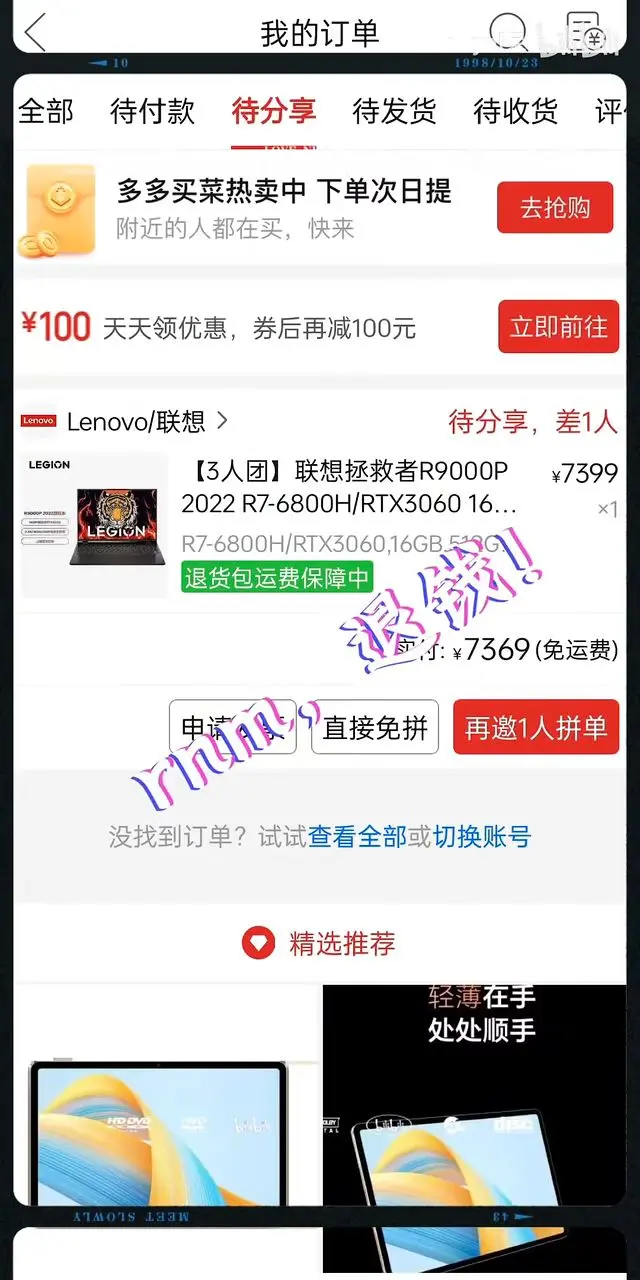Screen dimensions: 640x1280
Task: Open order search magnifier icon
Action: 508,32
